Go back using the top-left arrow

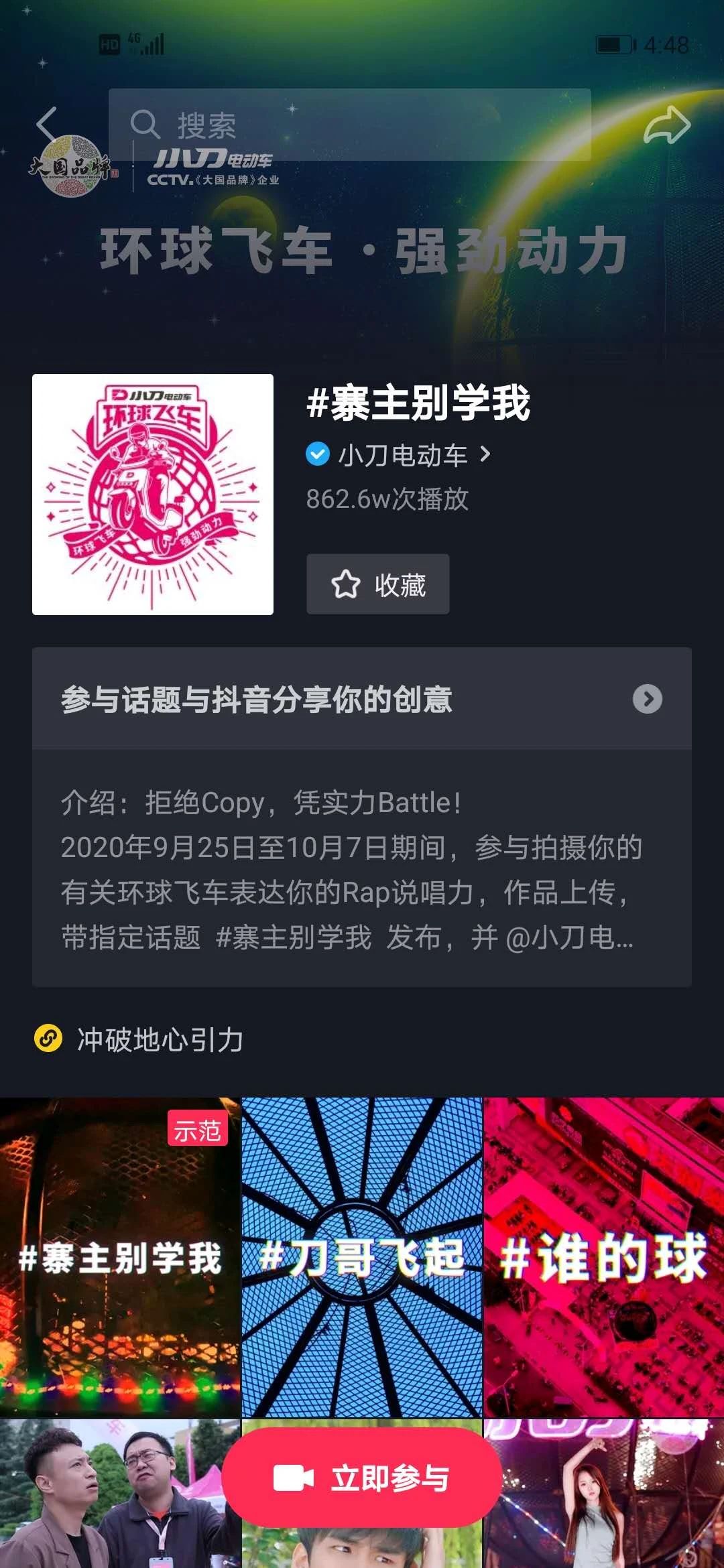(x=47, y=125)
